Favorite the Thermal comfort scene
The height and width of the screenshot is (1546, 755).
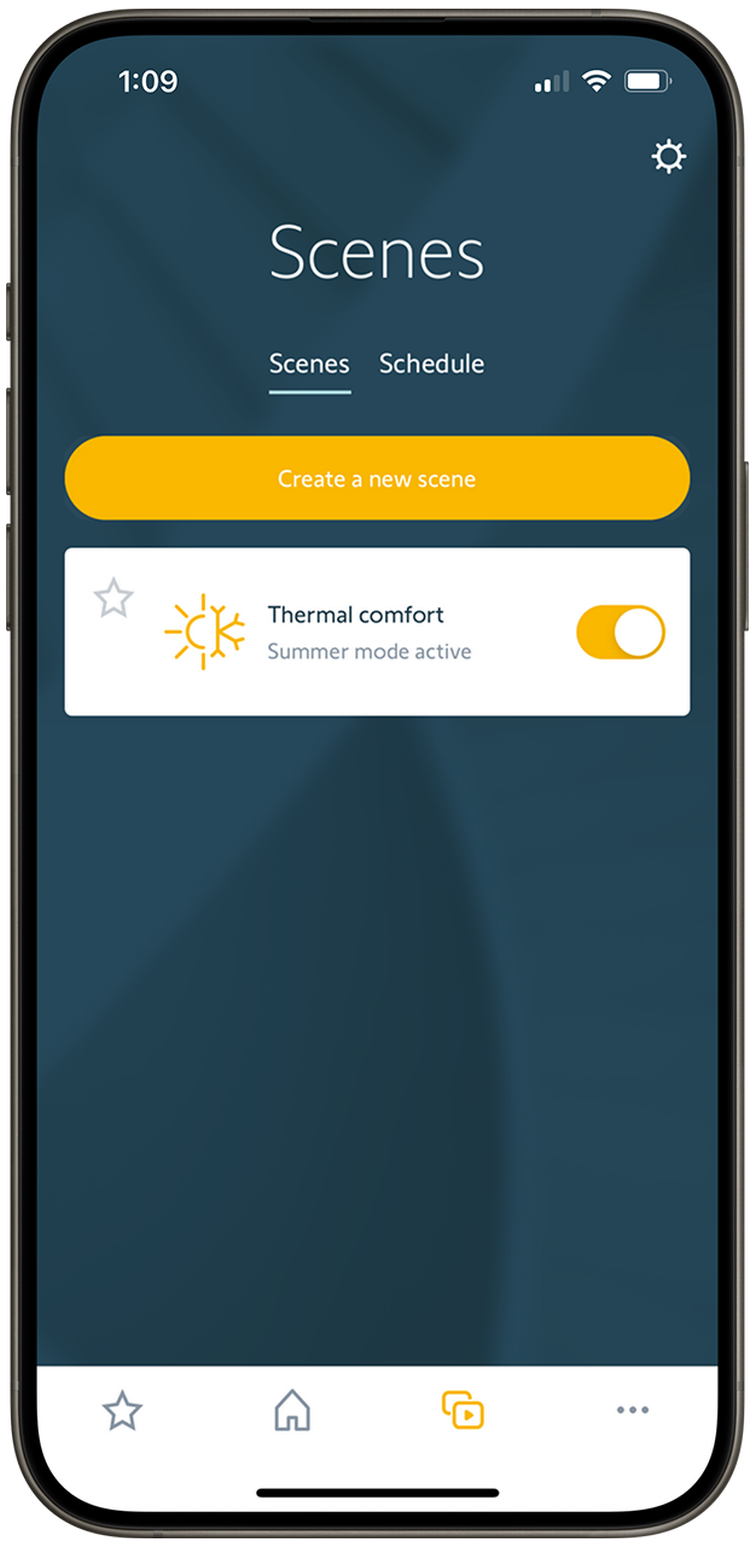pyautogui.click(x=113, y=598)
